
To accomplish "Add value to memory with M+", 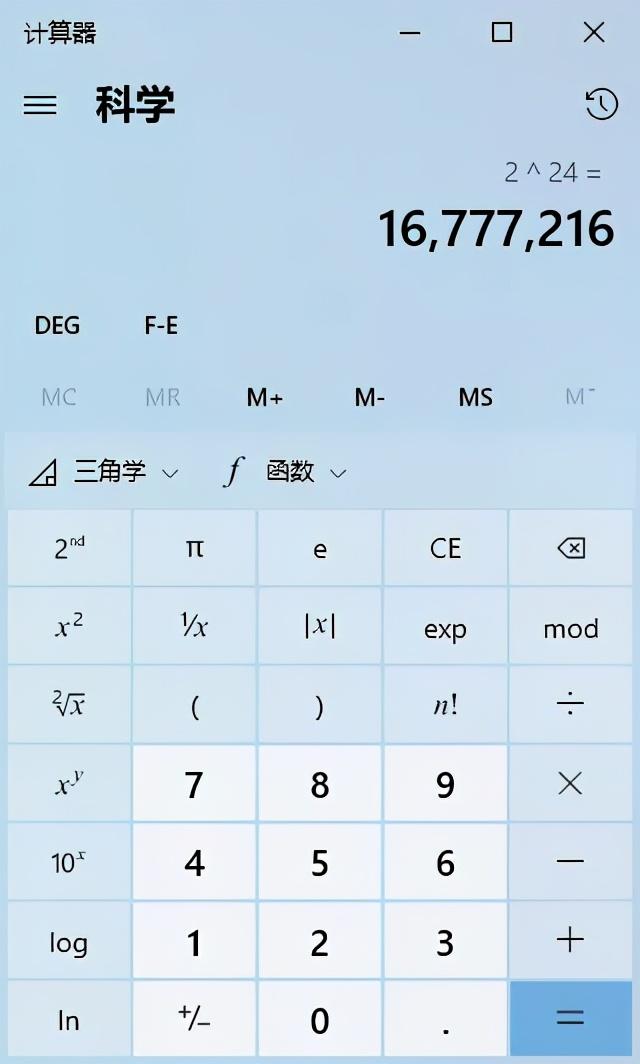I will tap(265, 398).
